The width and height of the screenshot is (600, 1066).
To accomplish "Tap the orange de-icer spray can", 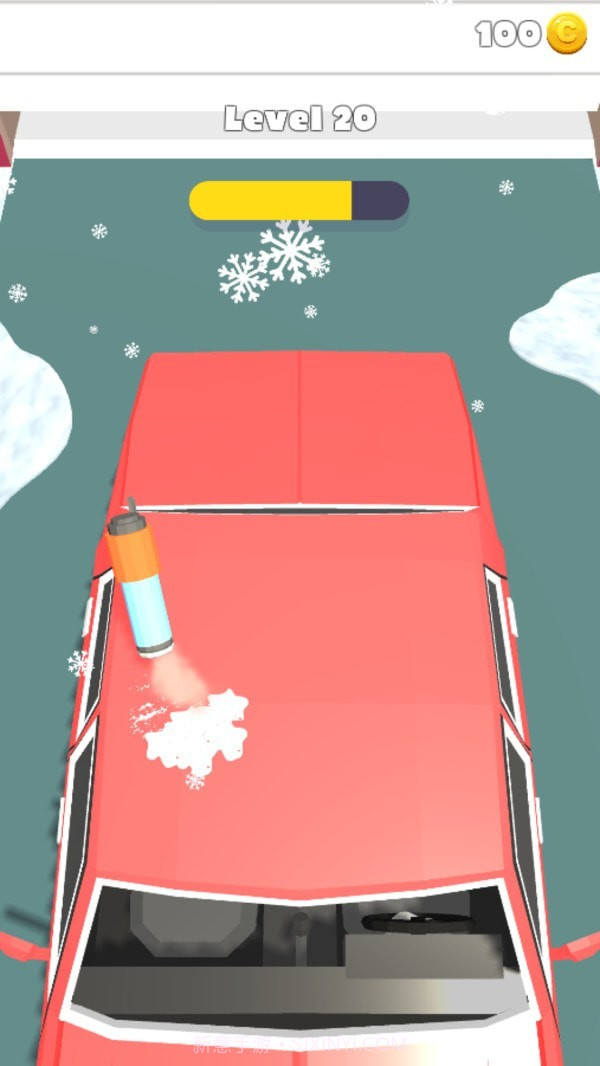I will point(141,581).
